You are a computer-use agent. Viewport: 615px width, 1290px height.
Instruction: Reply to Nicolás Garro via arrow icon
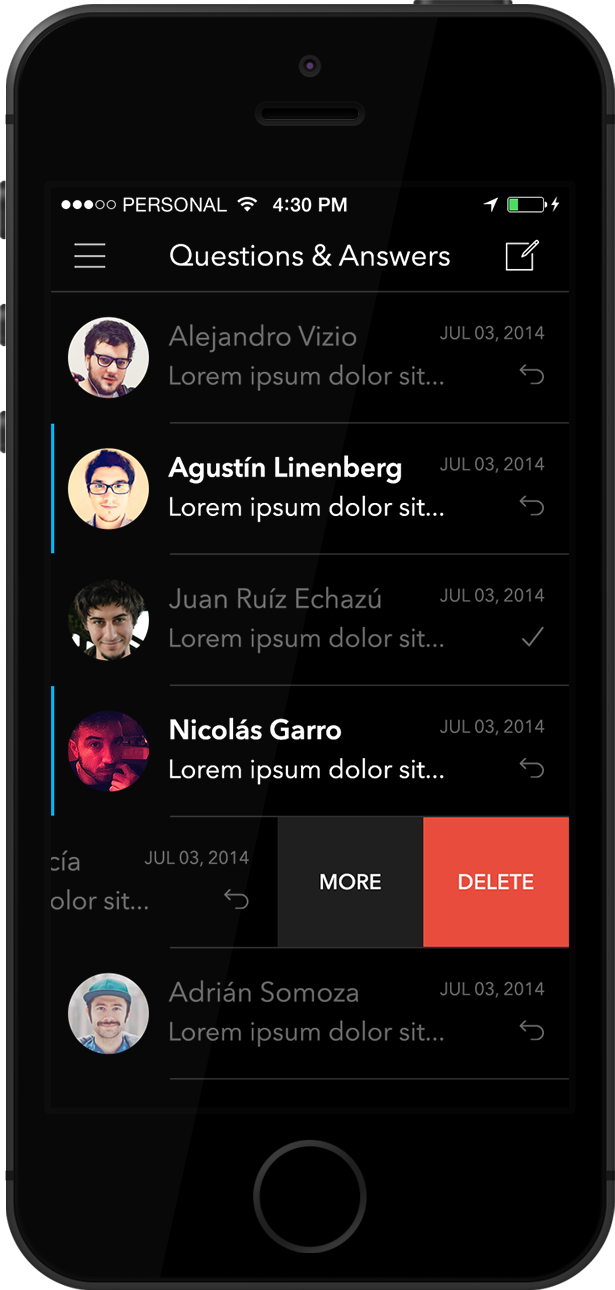coord(532,769)
